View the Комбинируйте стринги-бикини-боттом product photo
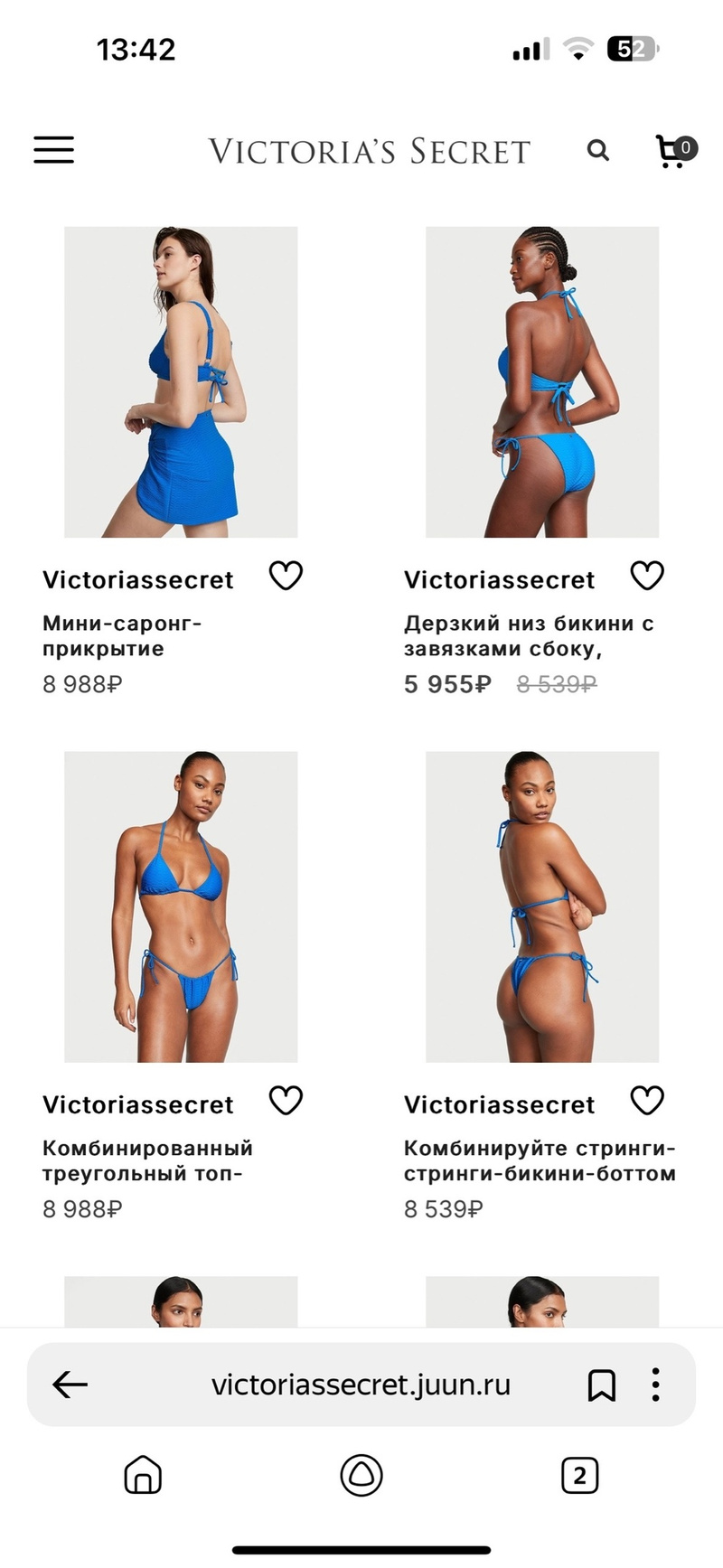 pos(542,906)
